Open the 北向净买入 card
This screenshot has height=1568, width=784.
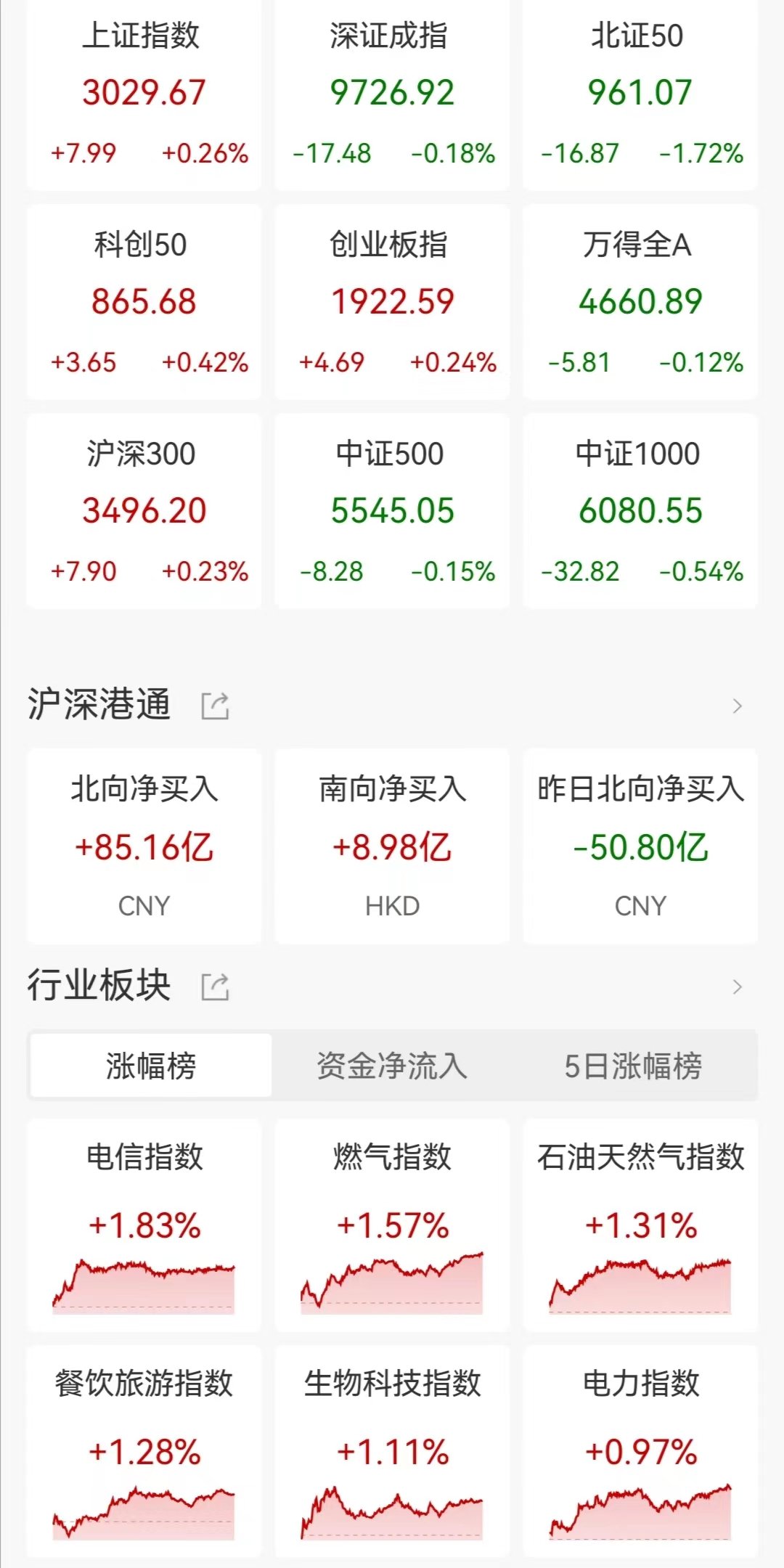[x=144, y=846]
